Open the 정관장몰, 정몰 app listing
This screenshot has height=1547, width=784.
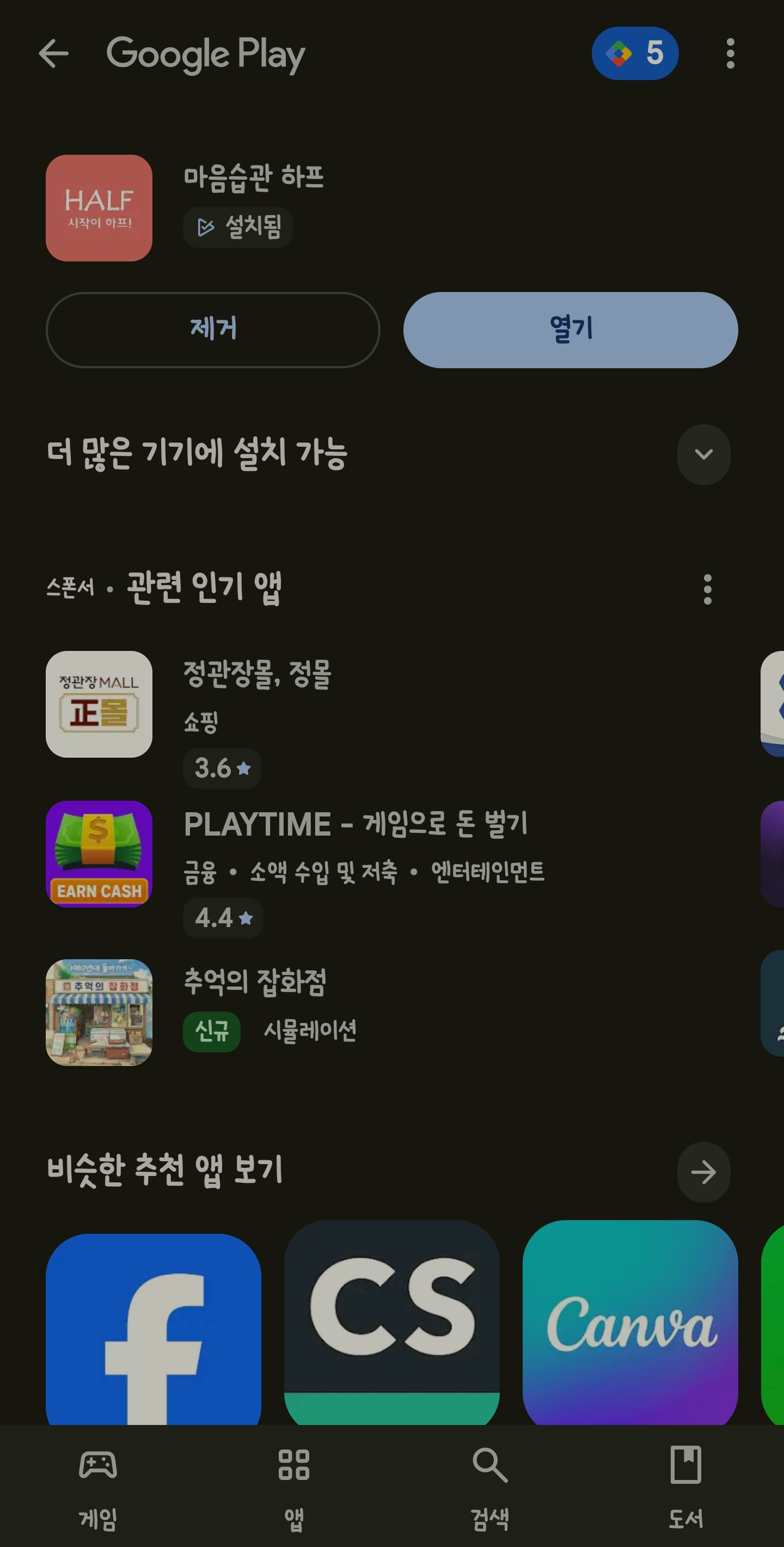(x=257, y=703)
